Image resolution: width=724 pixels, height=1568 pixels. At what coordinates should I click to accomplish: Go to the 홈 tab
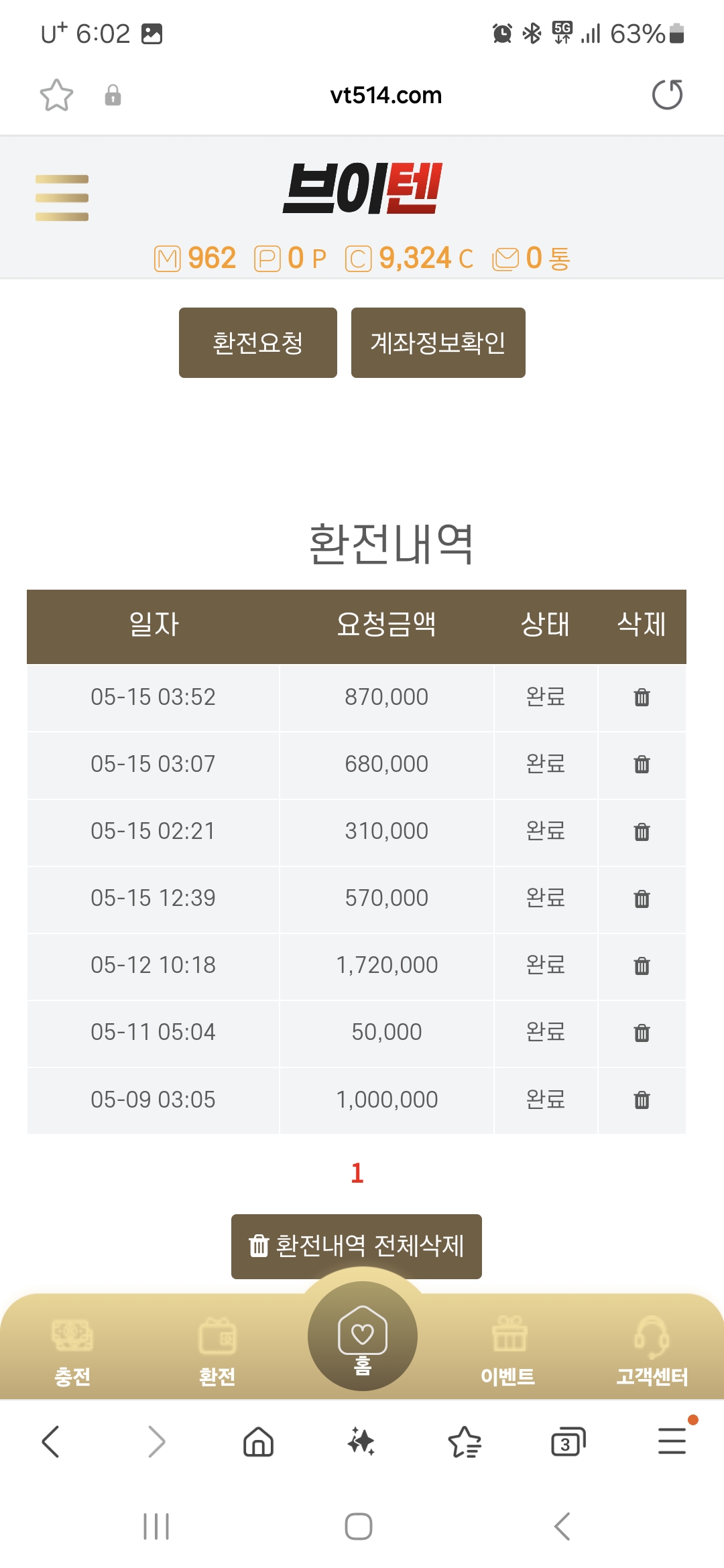pyautogui.click(x=363, y=1336)
